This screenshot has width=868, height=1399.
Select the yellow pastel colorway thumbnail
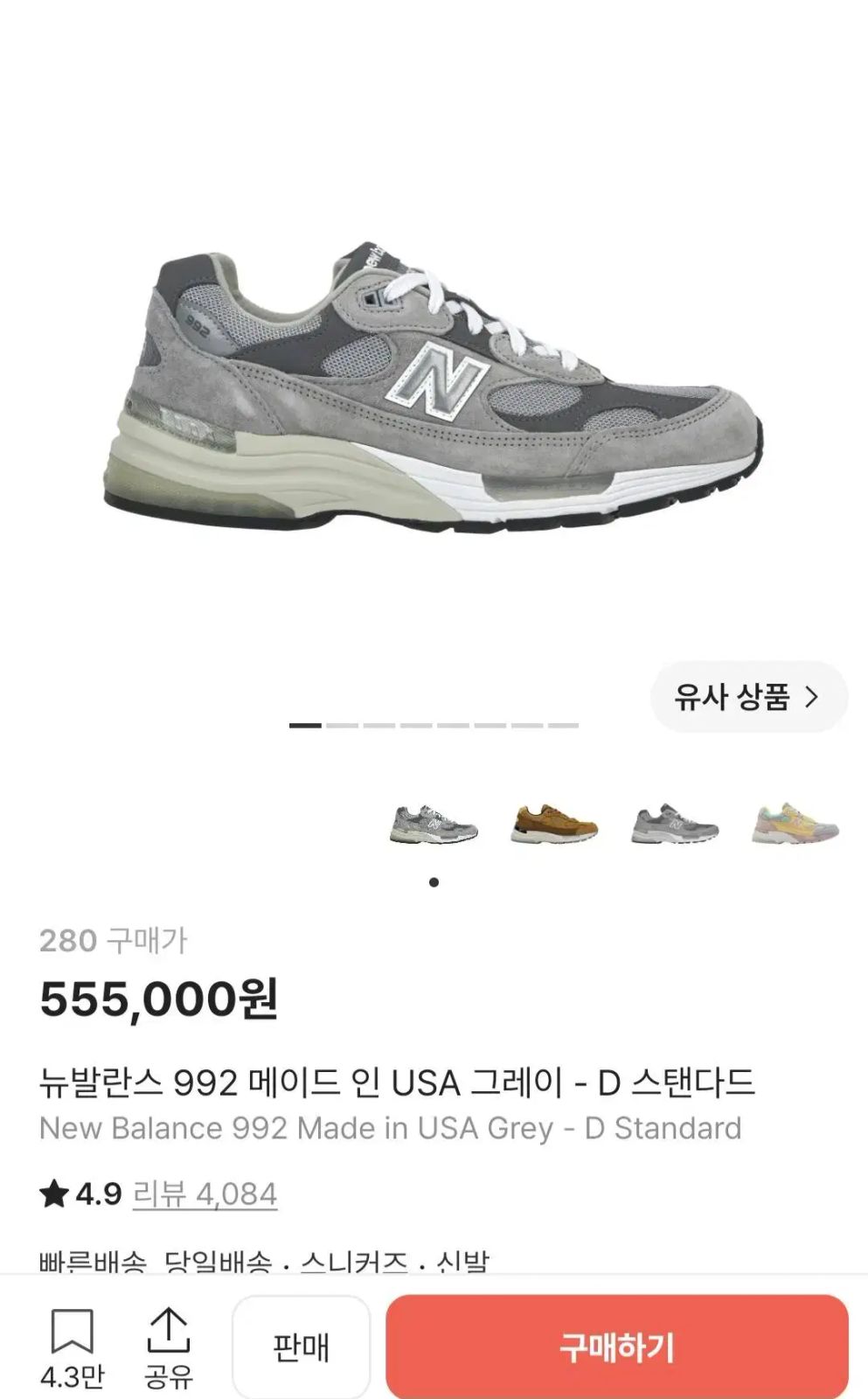(x=795, y=824)
